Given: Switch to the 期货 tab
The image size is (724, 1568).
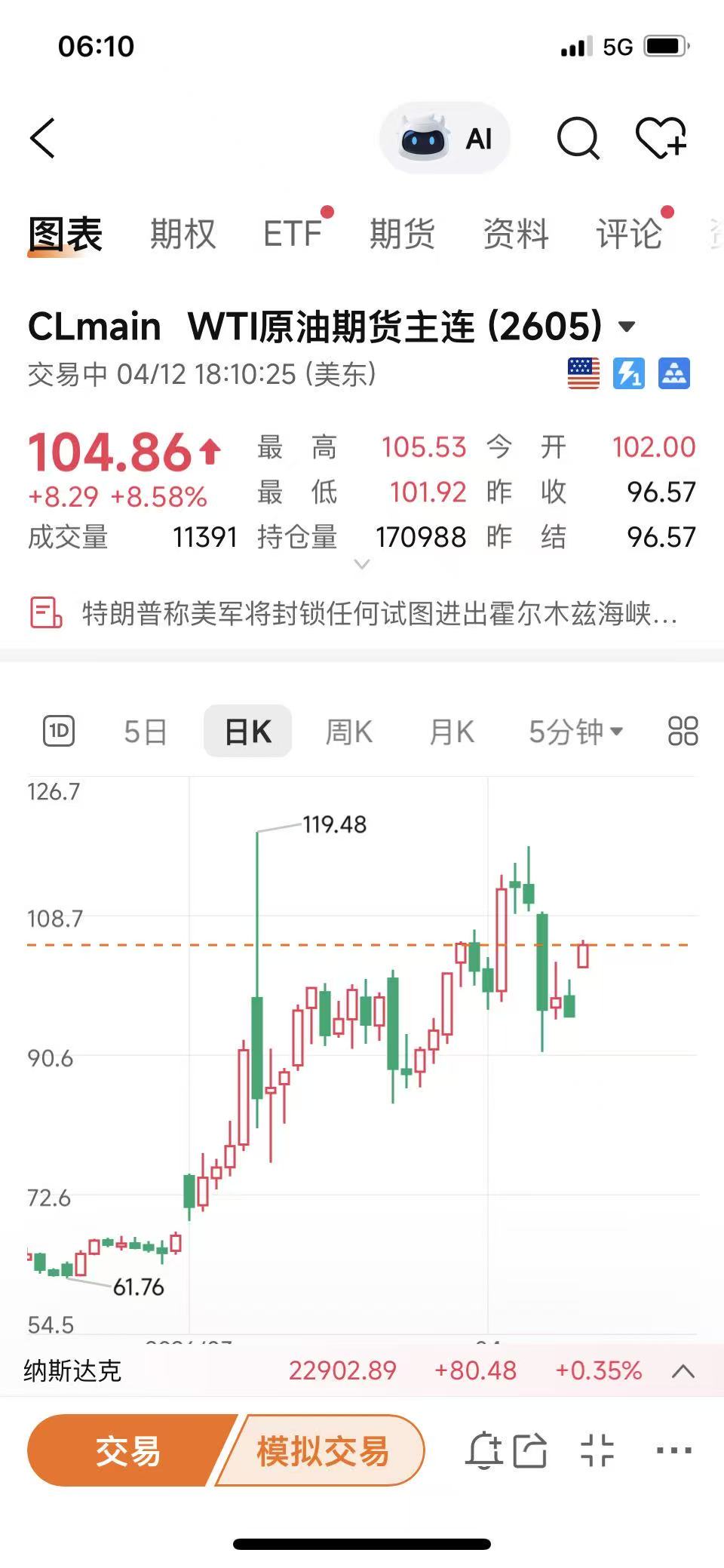Looking at the screenshot, I should (x=402, y=234).
